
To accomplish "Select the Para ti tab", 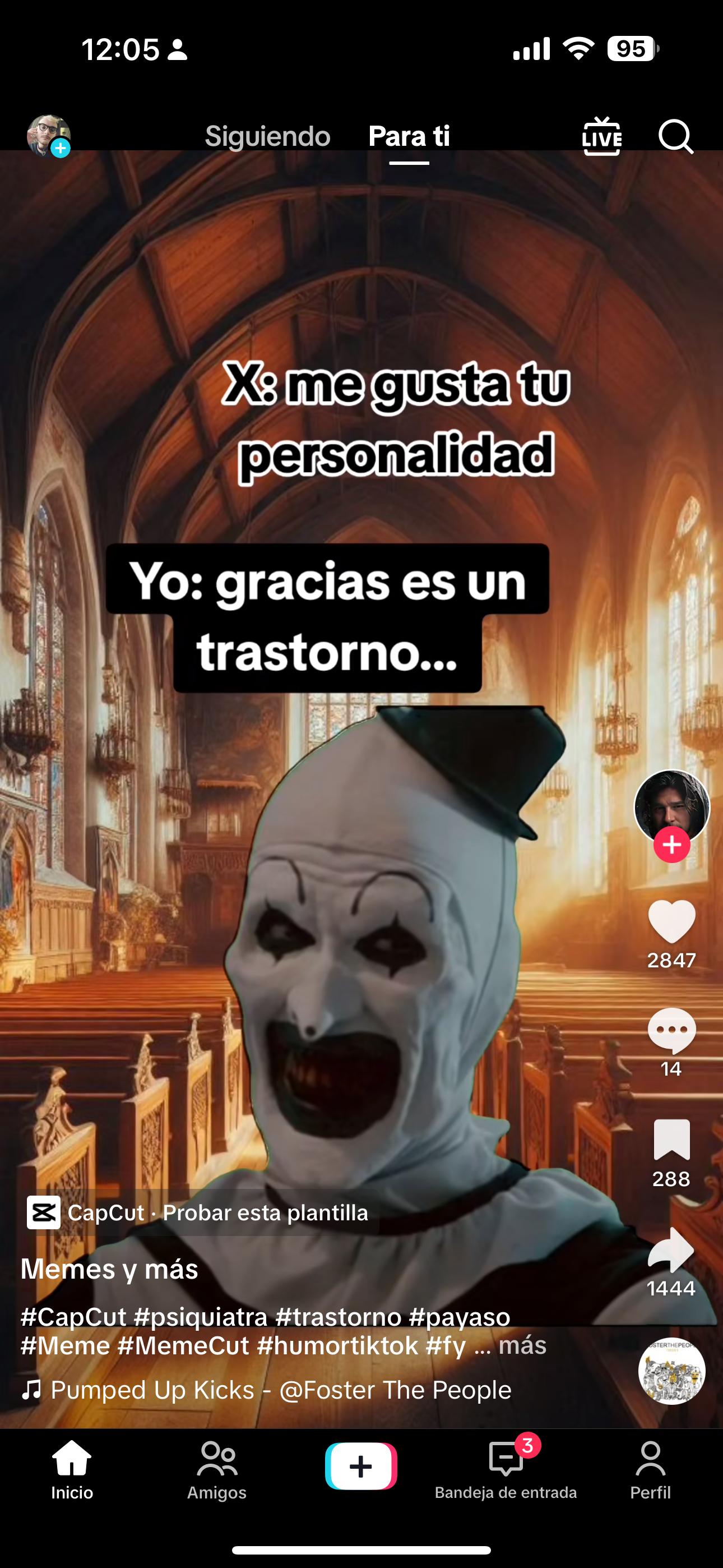I will [409, 136].
